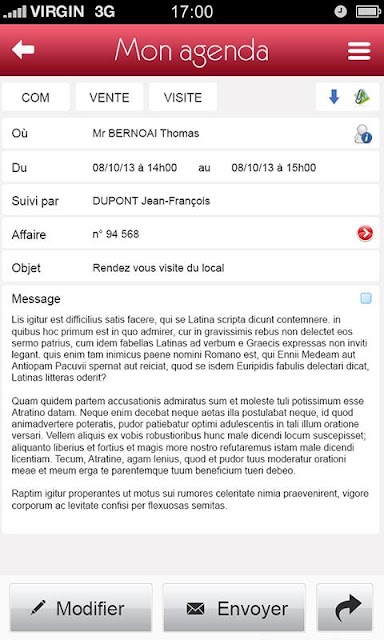
Task: Open the attachment paperclip icon
Action: click(362, 97)
